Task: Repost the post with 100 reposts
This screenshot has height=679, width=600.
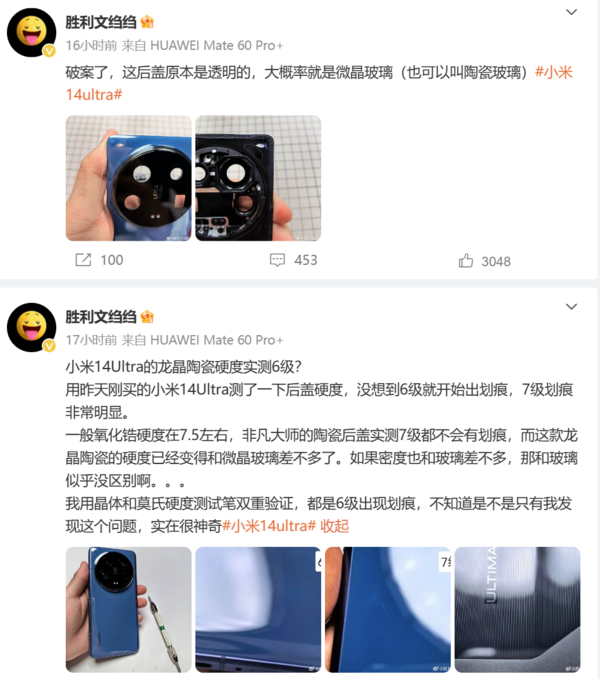Action: (99, 260)
